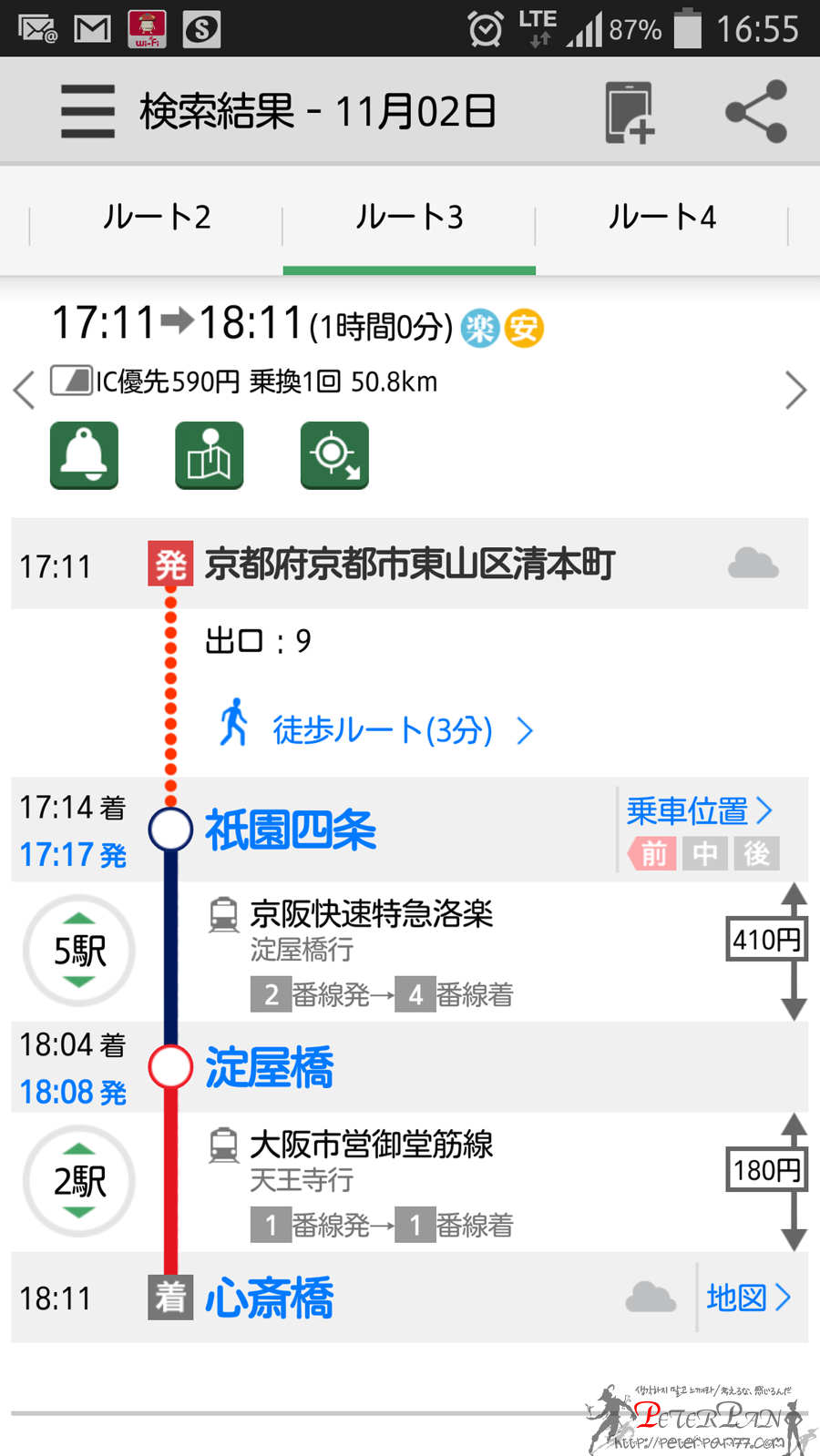Open 心斎橋 station details
This screenshot has height=1456, width=820.
[270, 1298]
